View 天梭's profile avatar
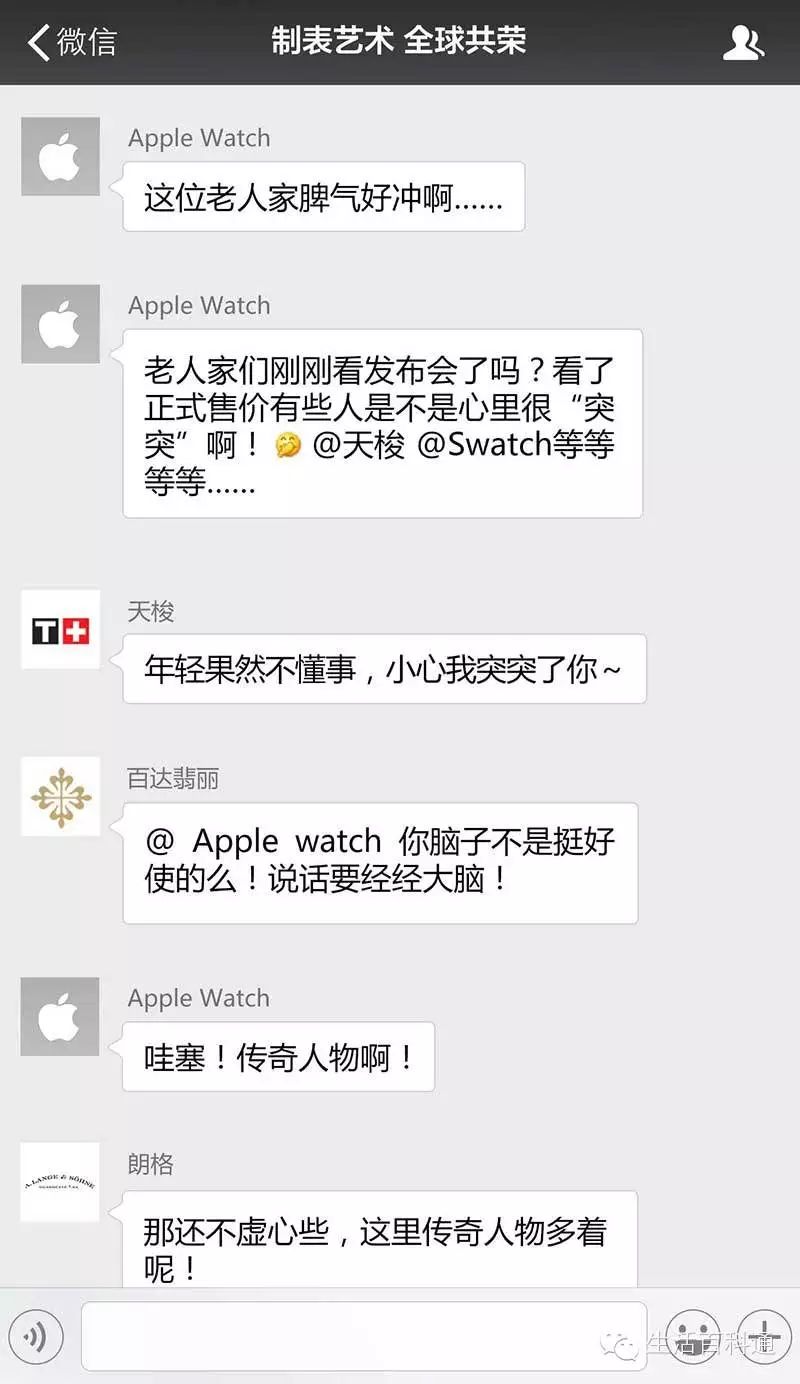The image size is (800, 1384). click(60, 629)
